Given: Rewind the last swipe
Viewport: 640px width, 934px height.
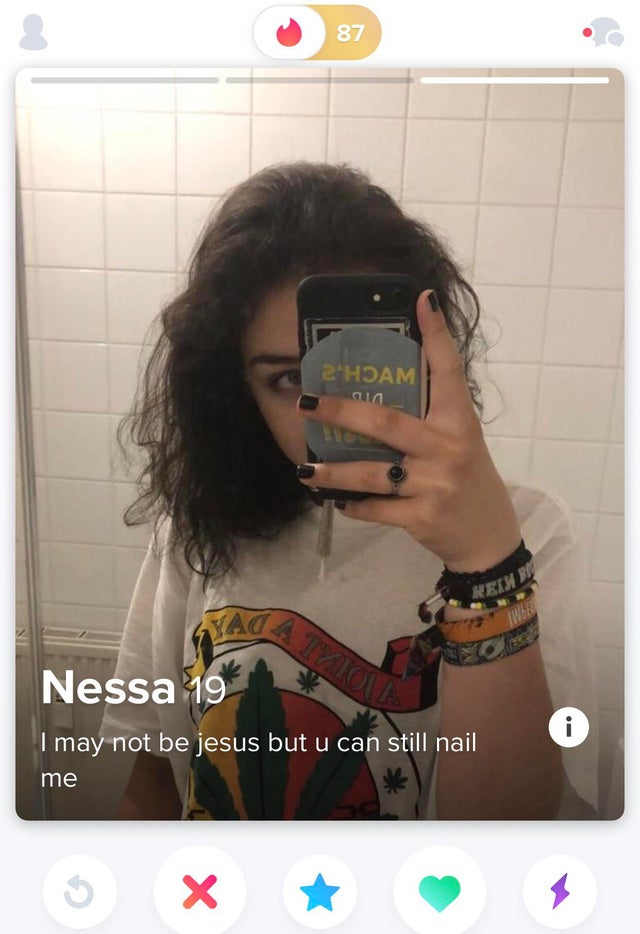Looking at the screenshot, I should click(x=80, y=891).
